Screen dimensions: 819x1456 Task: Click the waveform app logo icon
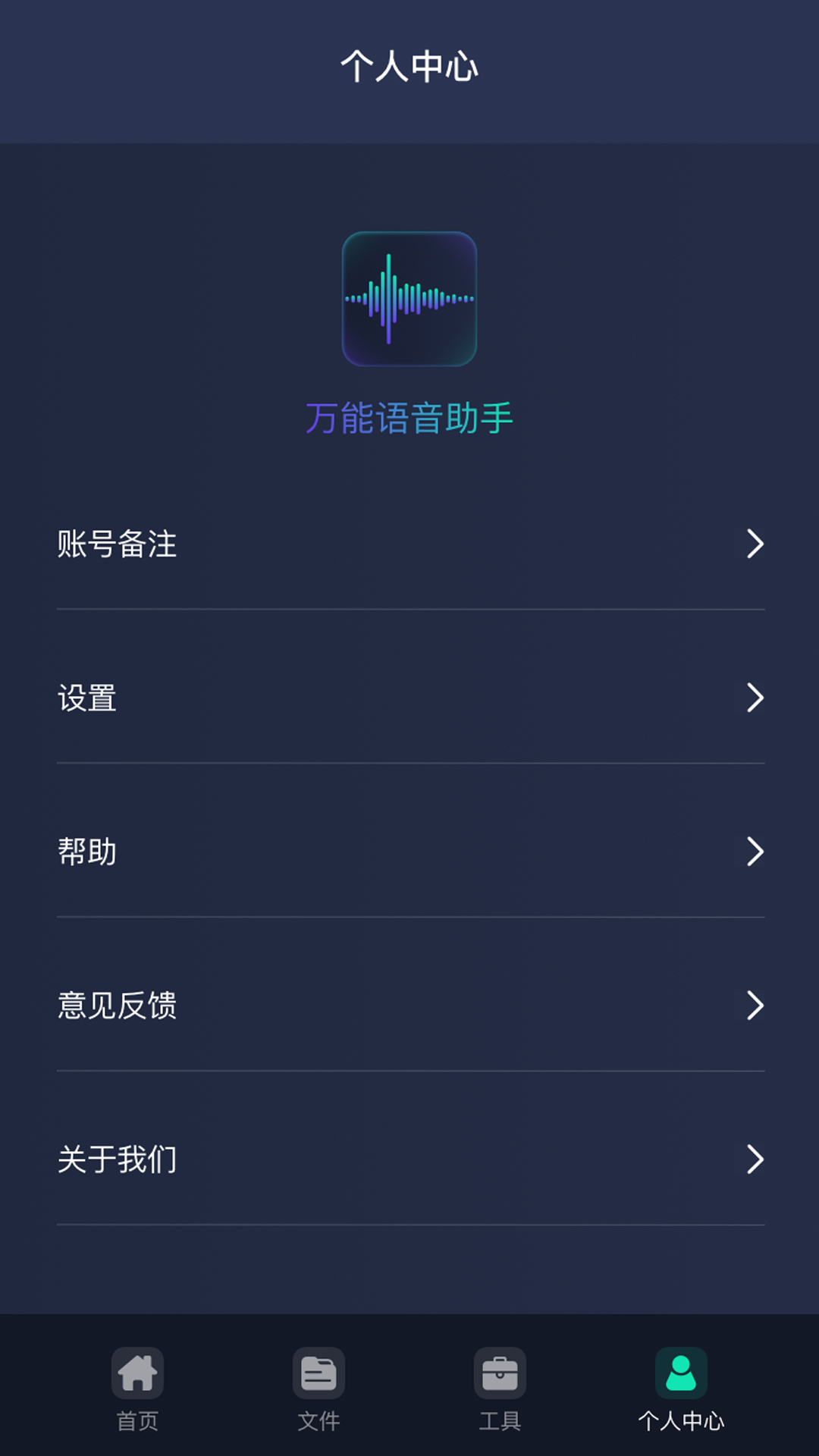click(409, 300)
